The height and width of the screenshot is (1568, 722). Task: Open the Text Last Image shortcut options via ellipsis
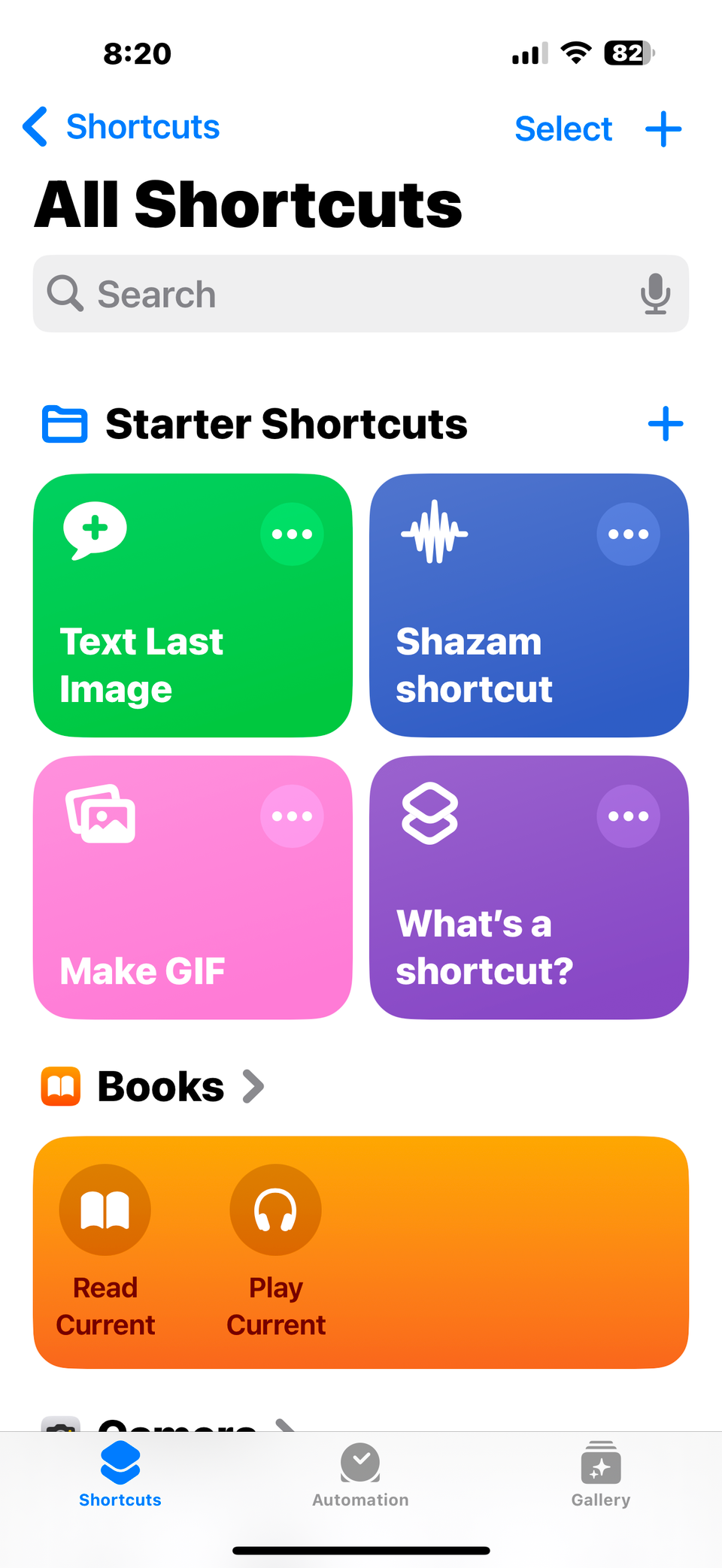pyautogui.click(x=293, y=534)
